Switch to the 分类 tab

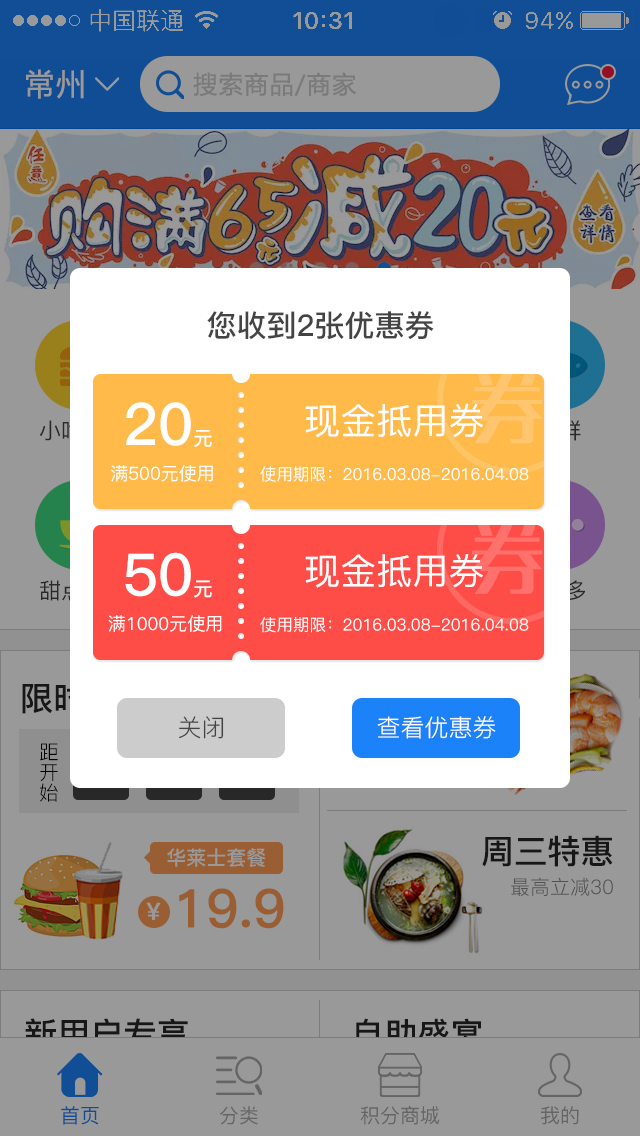click(240, 1088)
